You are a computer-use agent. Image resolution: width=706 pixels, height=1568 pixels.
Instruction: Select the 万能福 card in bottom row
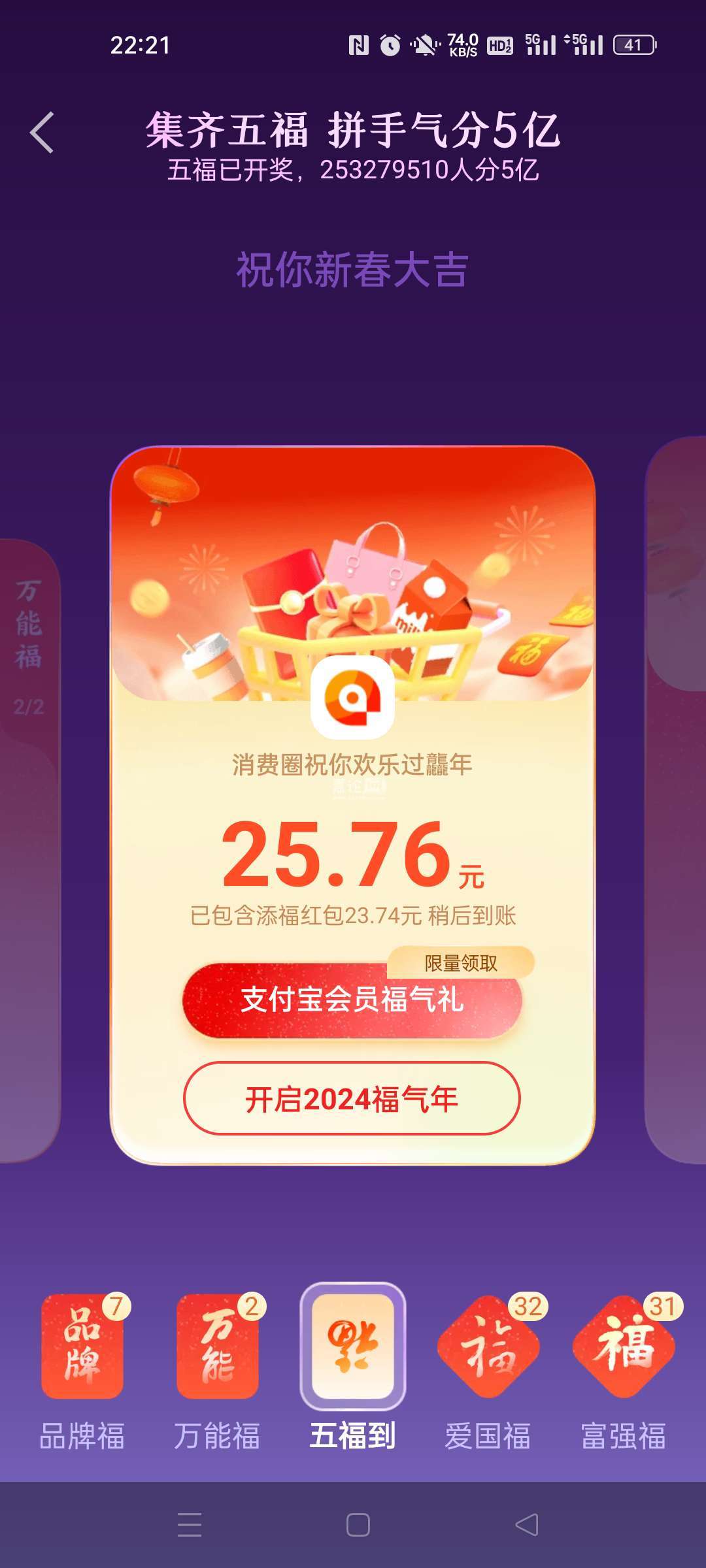click(218, 1347)
